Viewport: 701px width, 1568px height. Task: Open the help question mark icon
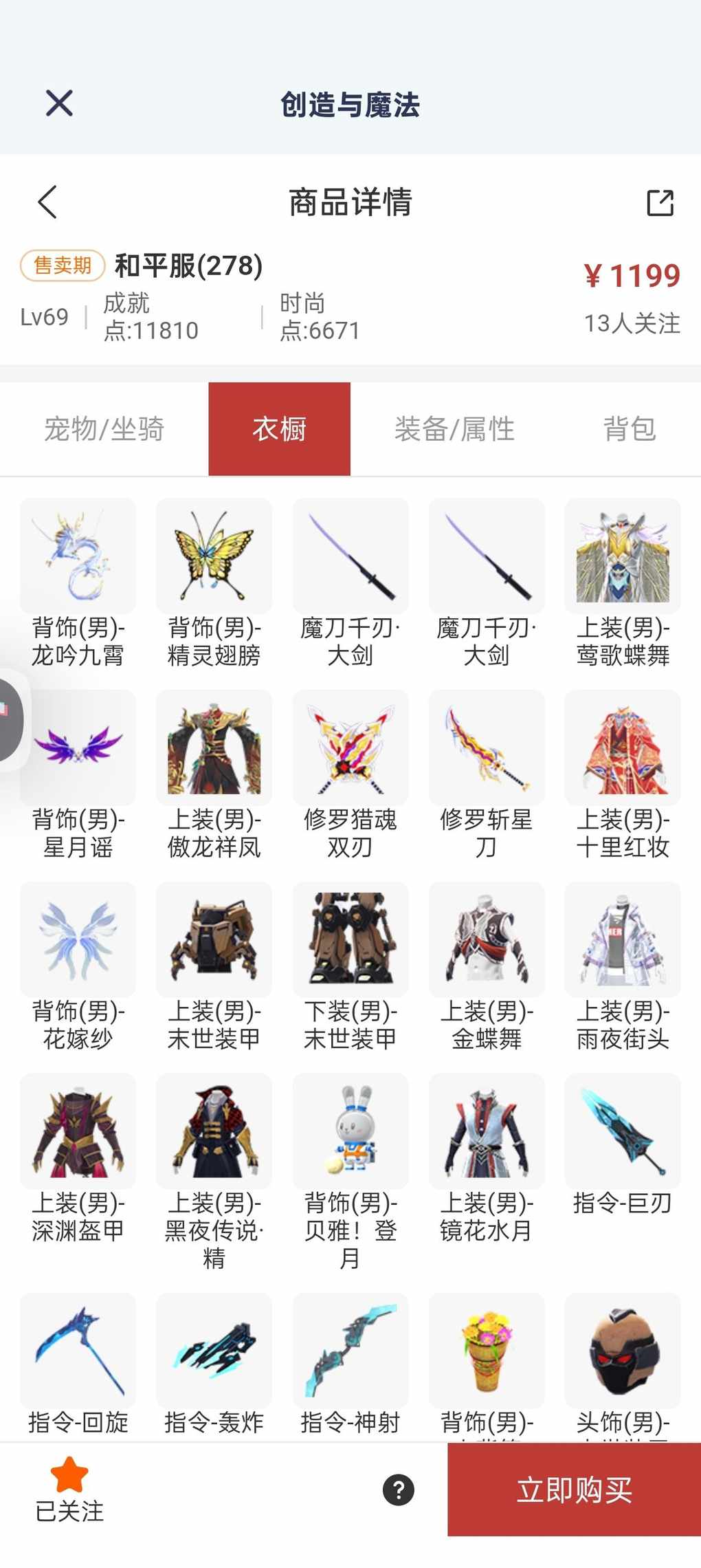coord(399,1490)
